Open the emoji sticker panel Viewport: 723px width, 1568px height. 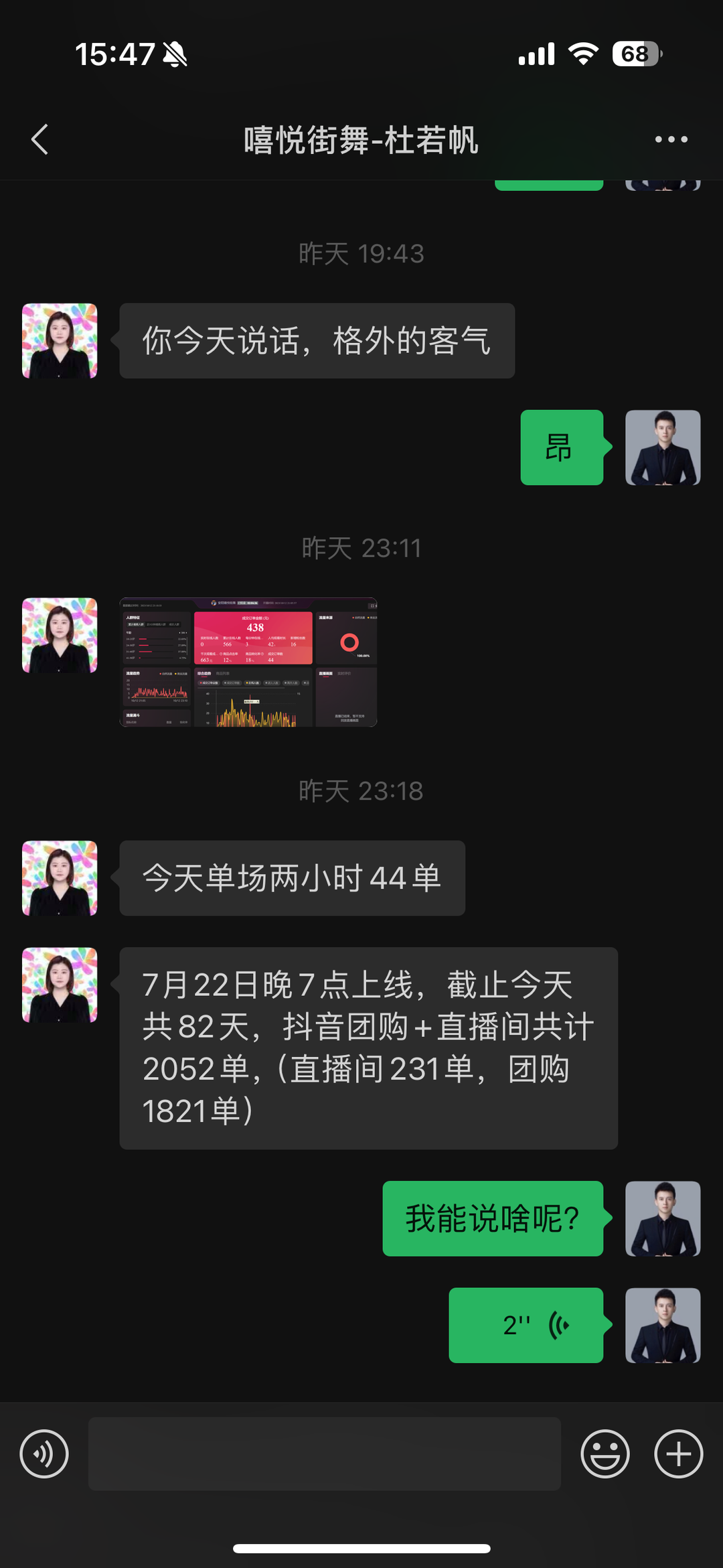point(605,1453)
